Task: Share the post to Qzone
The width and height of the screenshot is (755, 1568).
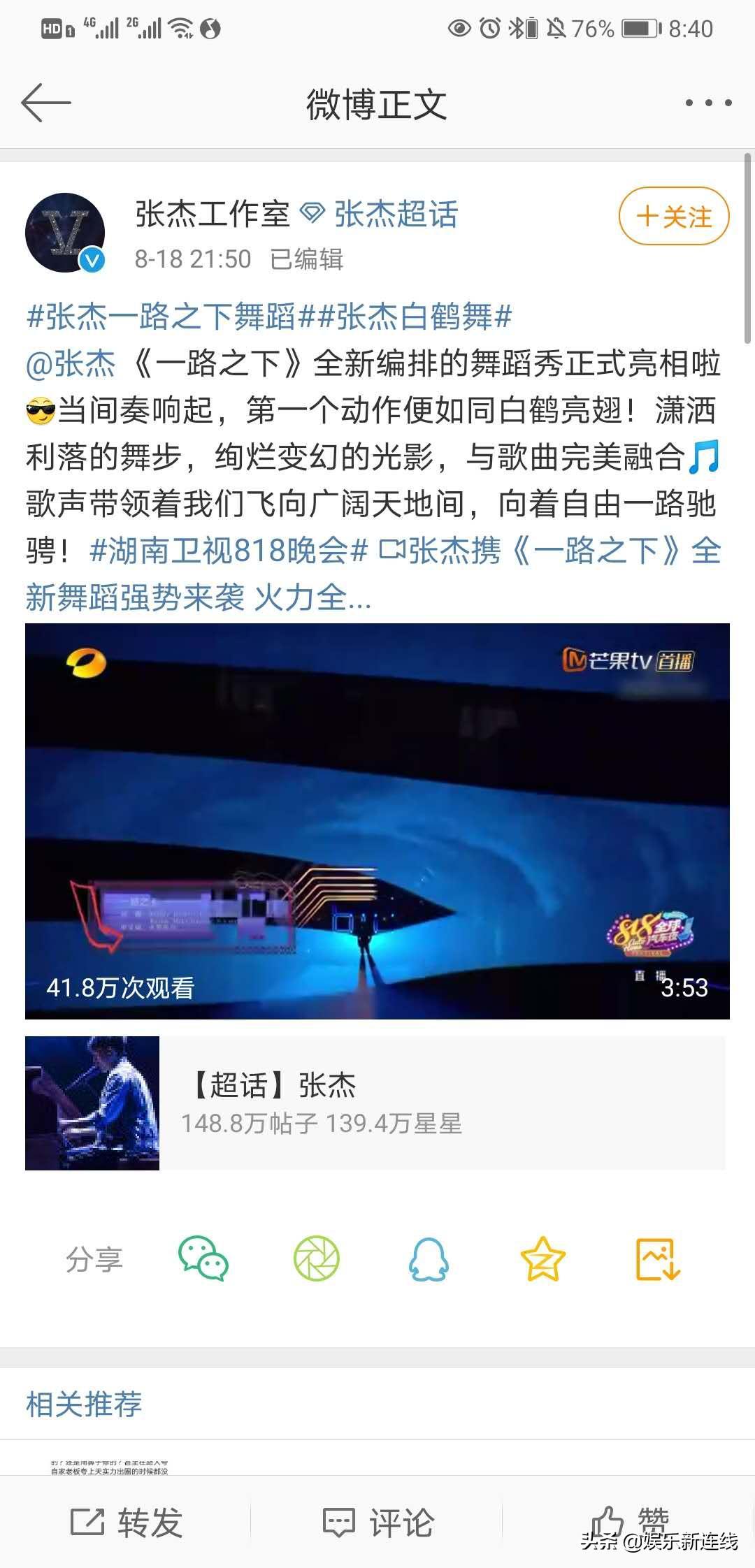Action: [x=542, y=1258]
